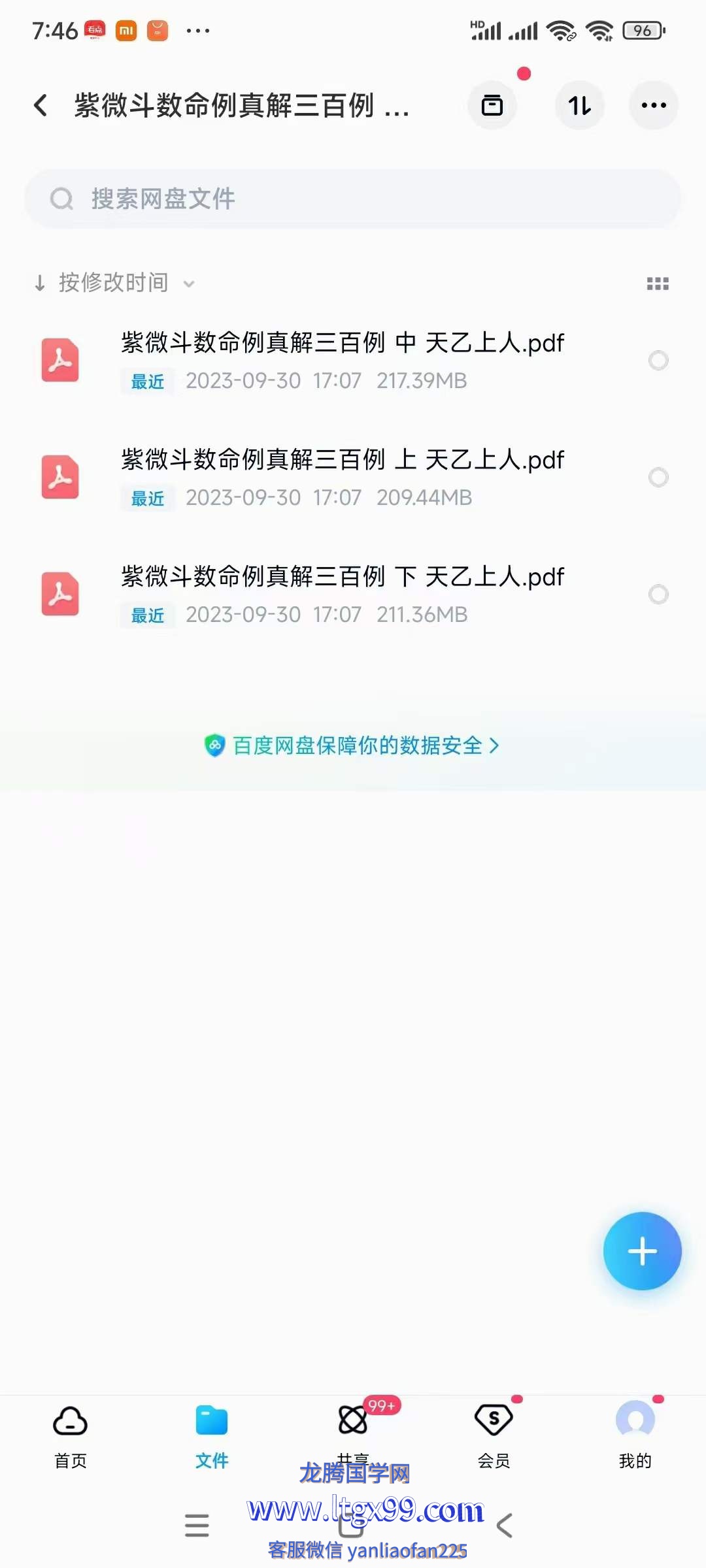Select the 211.36MB file's circle
706x1568 pixels.
658,594
